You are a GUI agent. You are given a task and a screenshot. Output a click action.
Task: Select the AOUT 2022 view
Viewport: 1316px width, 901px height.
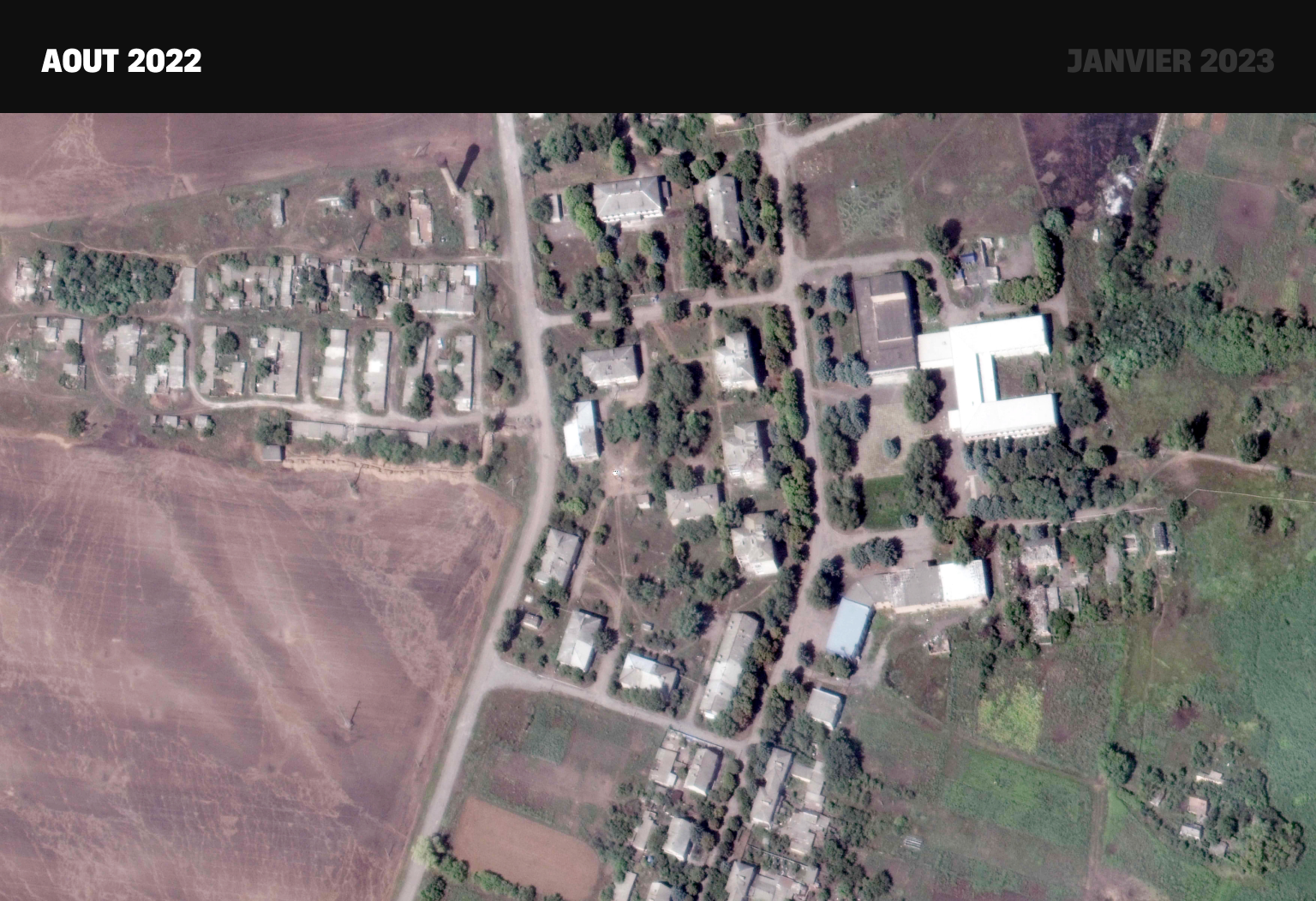[122, 61]
